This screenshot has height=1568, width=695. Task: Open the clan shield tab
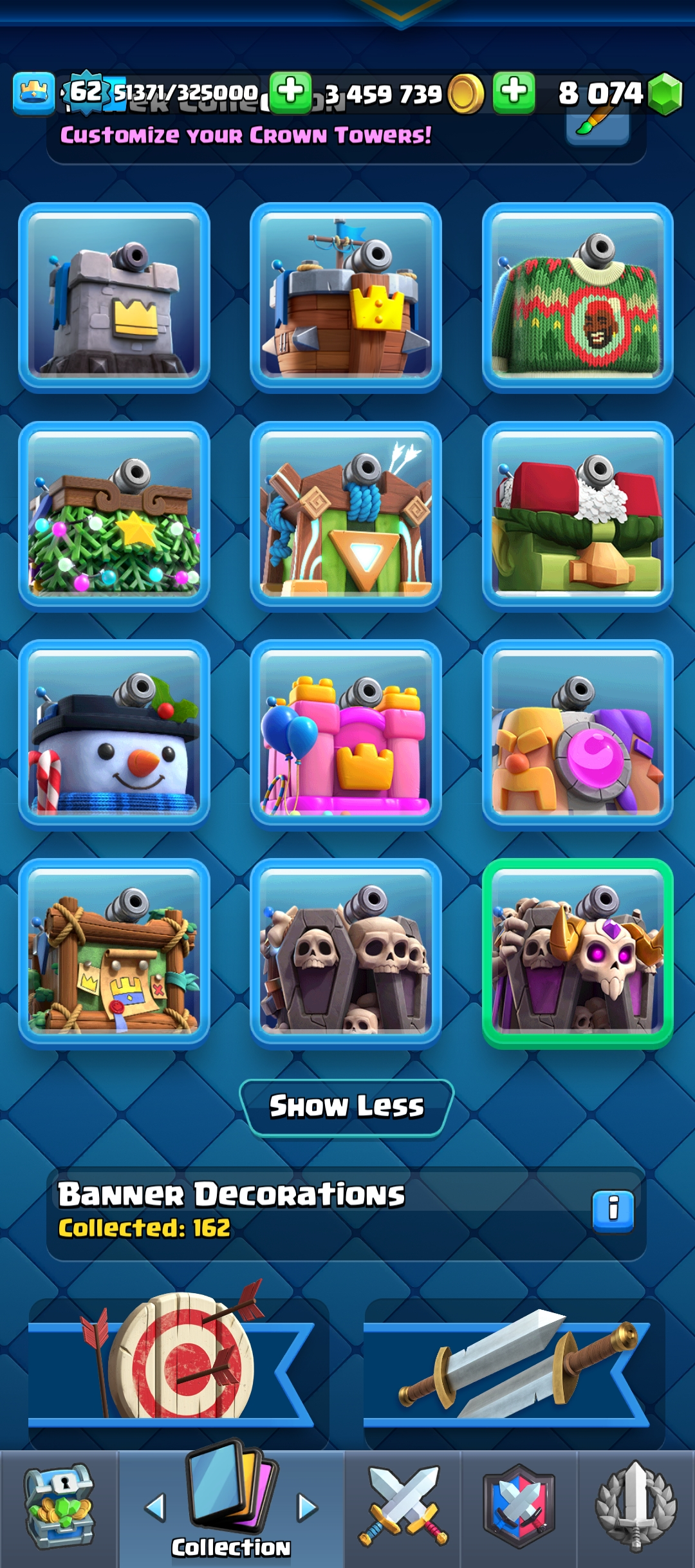click(519, 1506)
